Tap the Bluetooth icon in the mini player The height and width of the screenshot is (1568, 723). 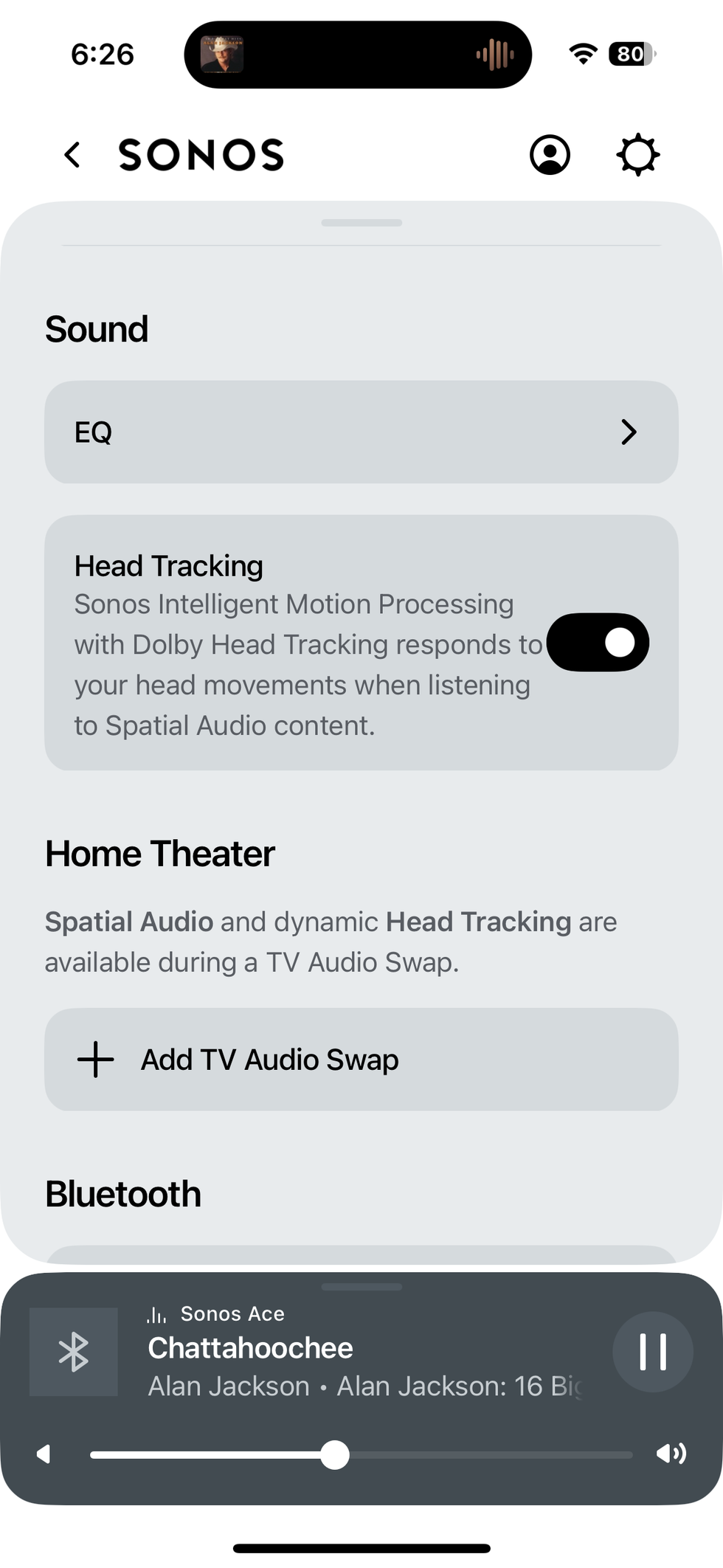point(73,1353)
